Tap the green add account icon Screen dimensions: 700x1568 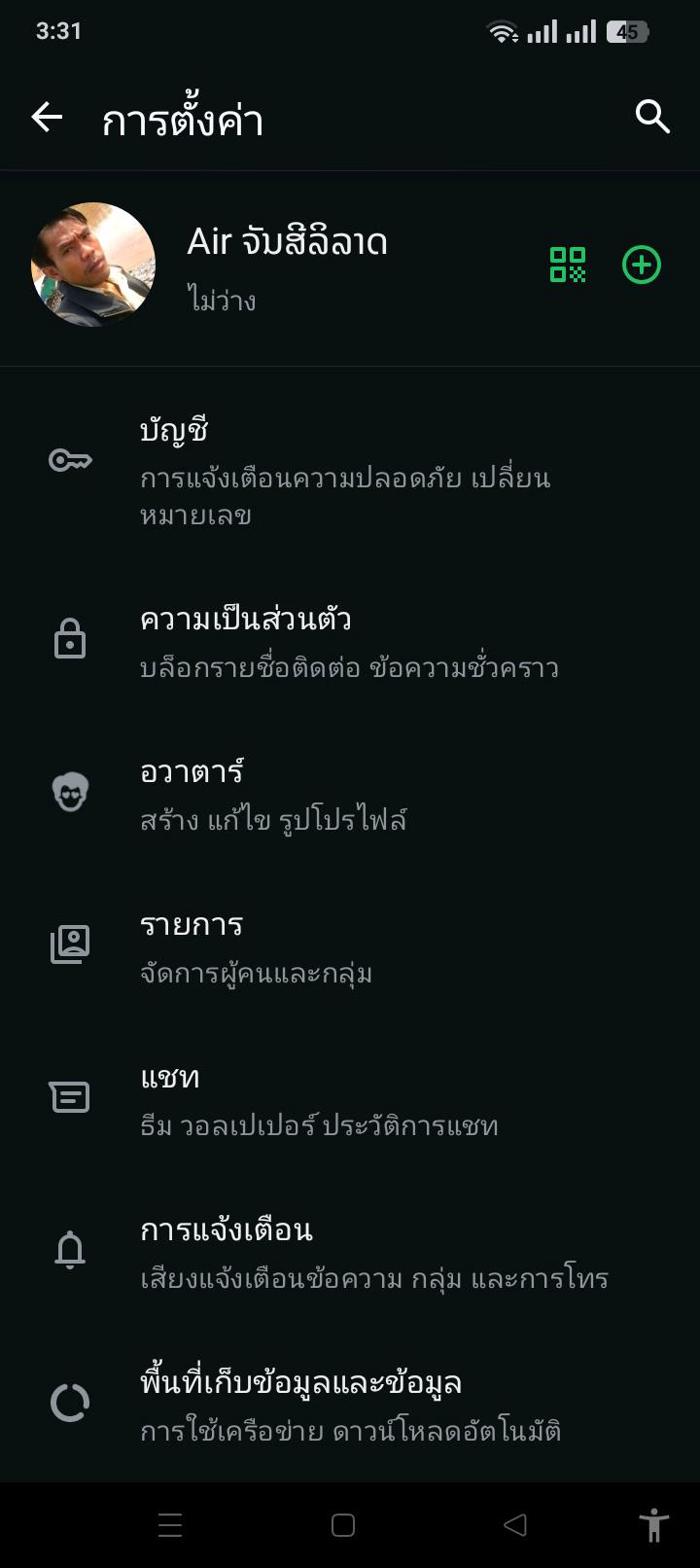642,265
